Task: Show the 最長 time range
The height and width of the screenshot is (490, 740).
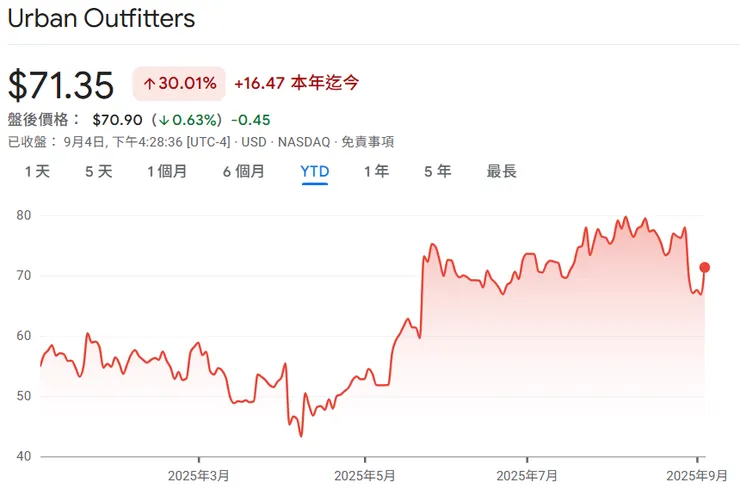Action: [x=502, y=172]
